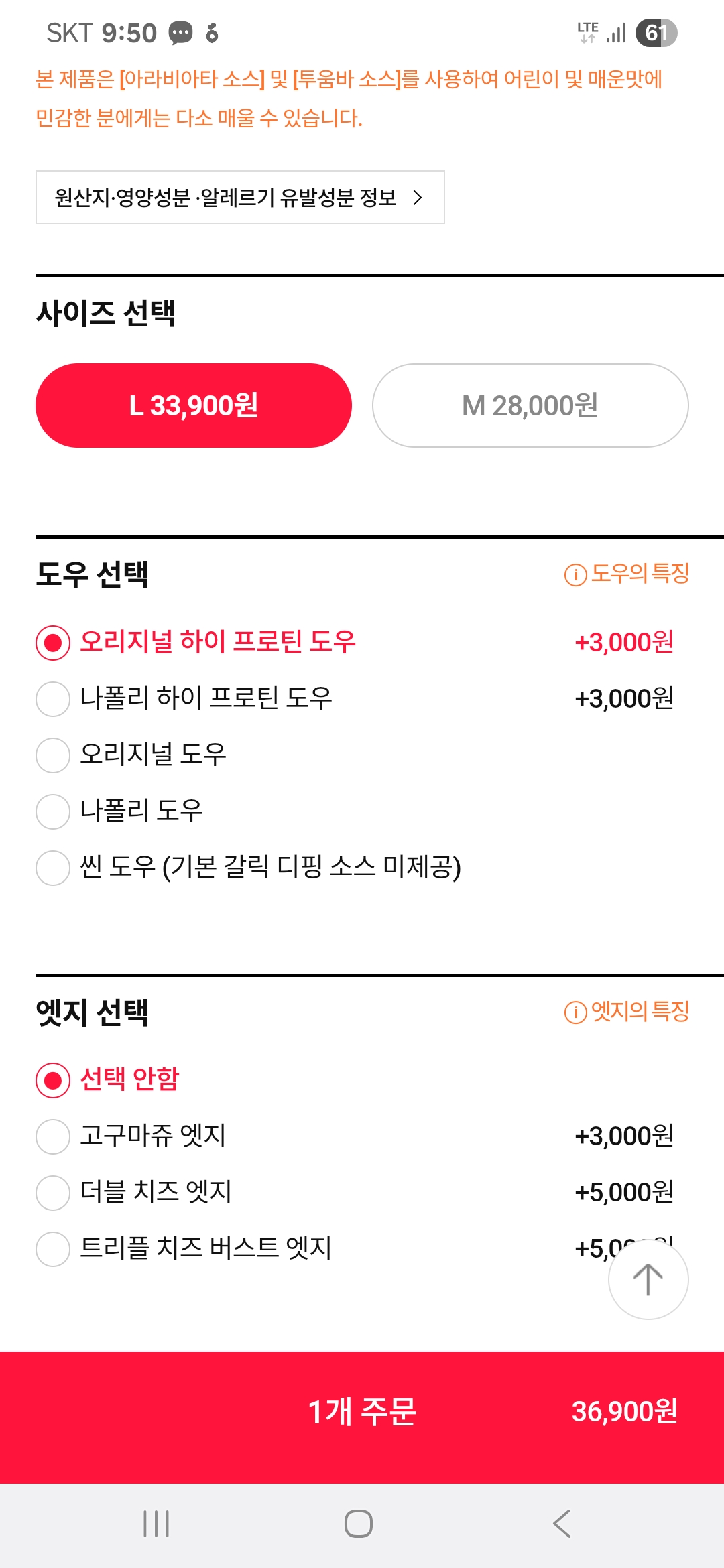Select 나폴리 하이 프로틴 도우

tap(362, 698)
